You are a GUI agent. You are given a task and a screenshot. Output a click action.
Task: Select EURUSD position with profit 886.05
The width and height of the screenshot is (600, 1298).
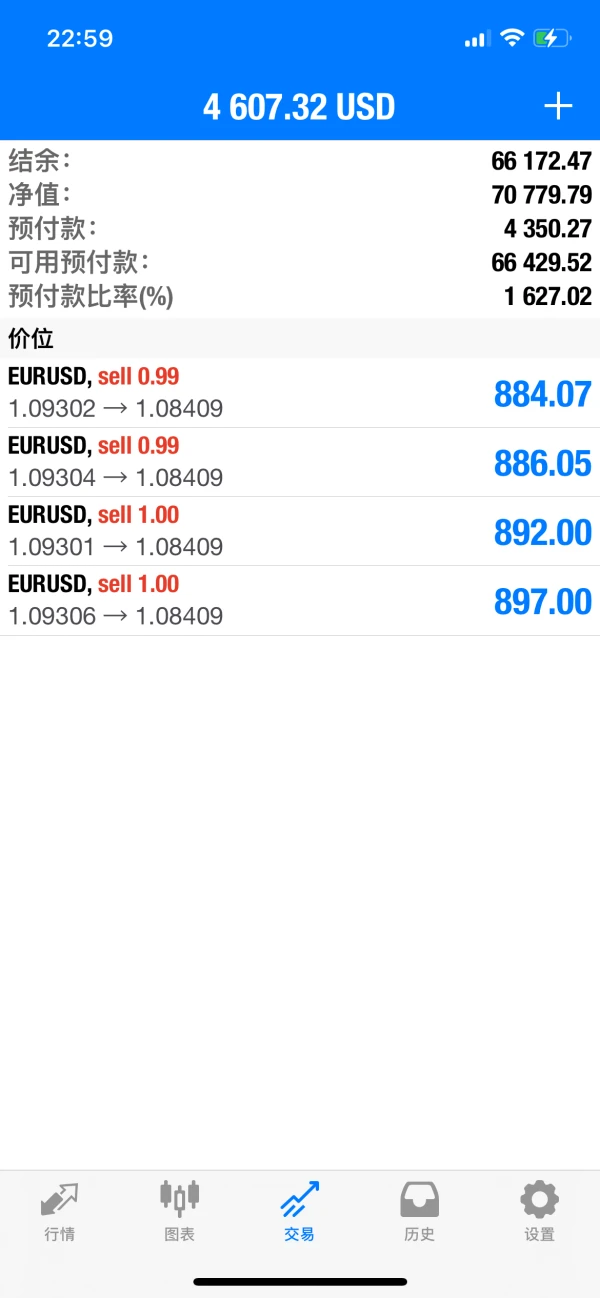[300, 462]
